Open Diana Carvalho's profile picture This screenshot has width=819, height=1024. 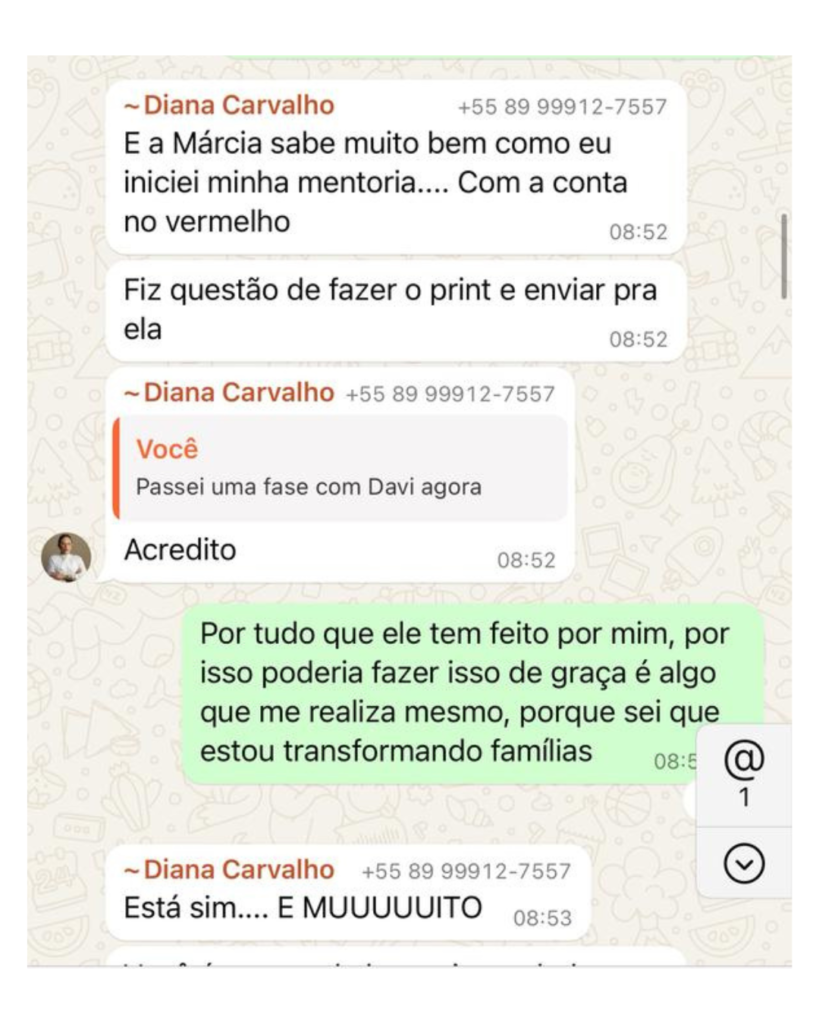coord(66,557)
